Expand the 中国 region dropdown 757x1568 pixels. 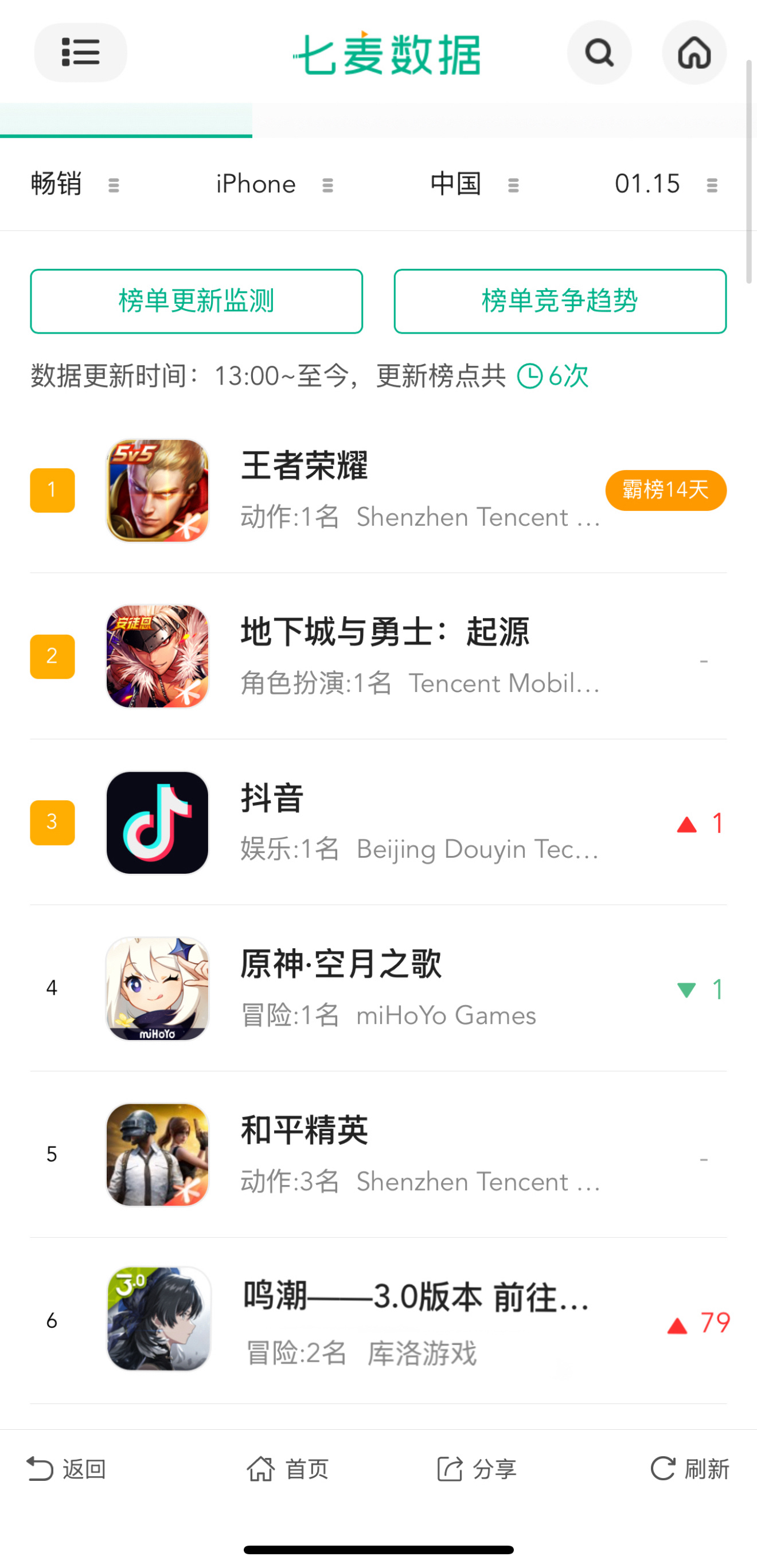point(474,185)
